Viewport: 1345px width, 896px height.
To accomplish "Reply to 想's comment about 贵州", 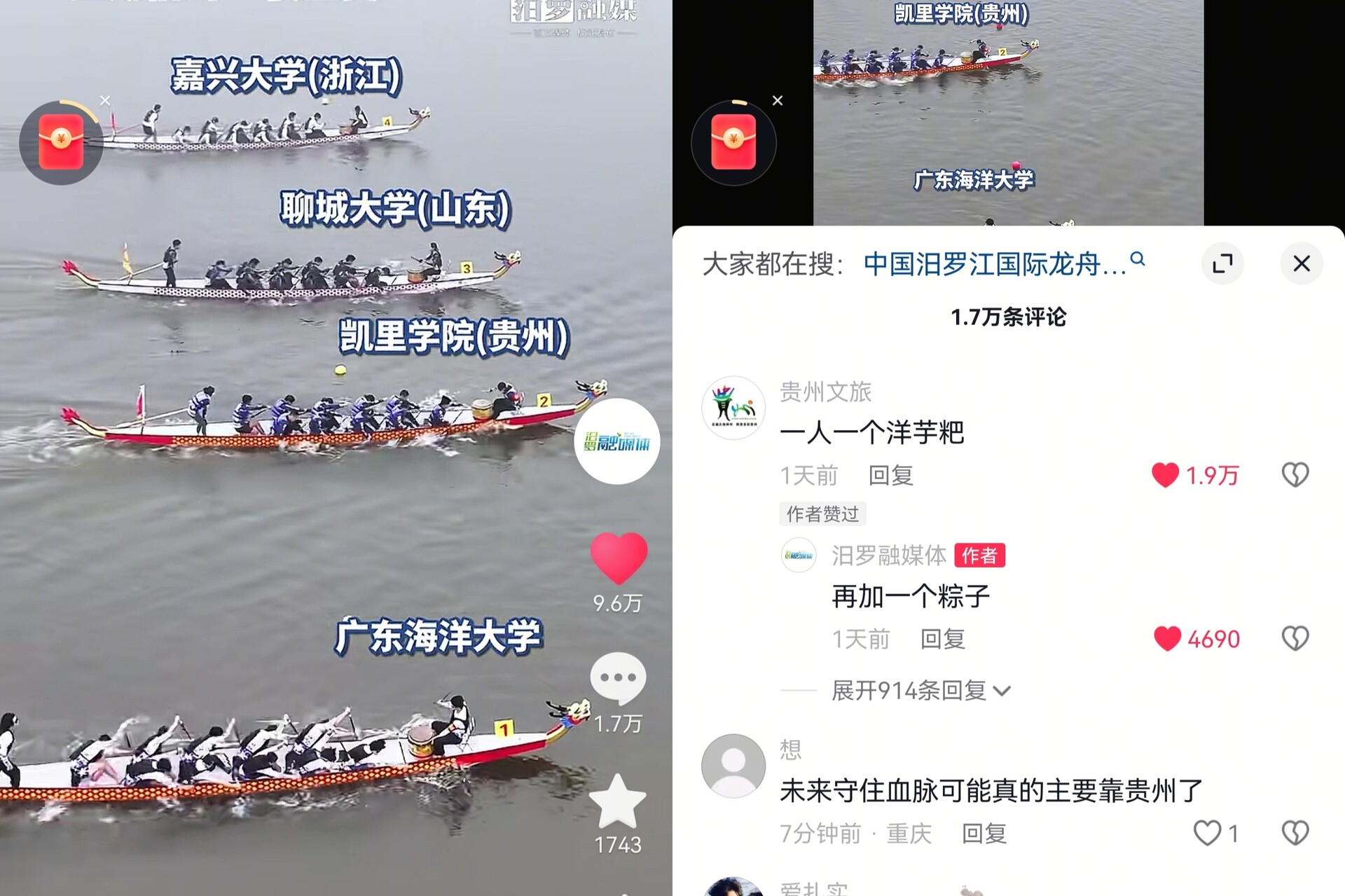I will click(984, 834).
